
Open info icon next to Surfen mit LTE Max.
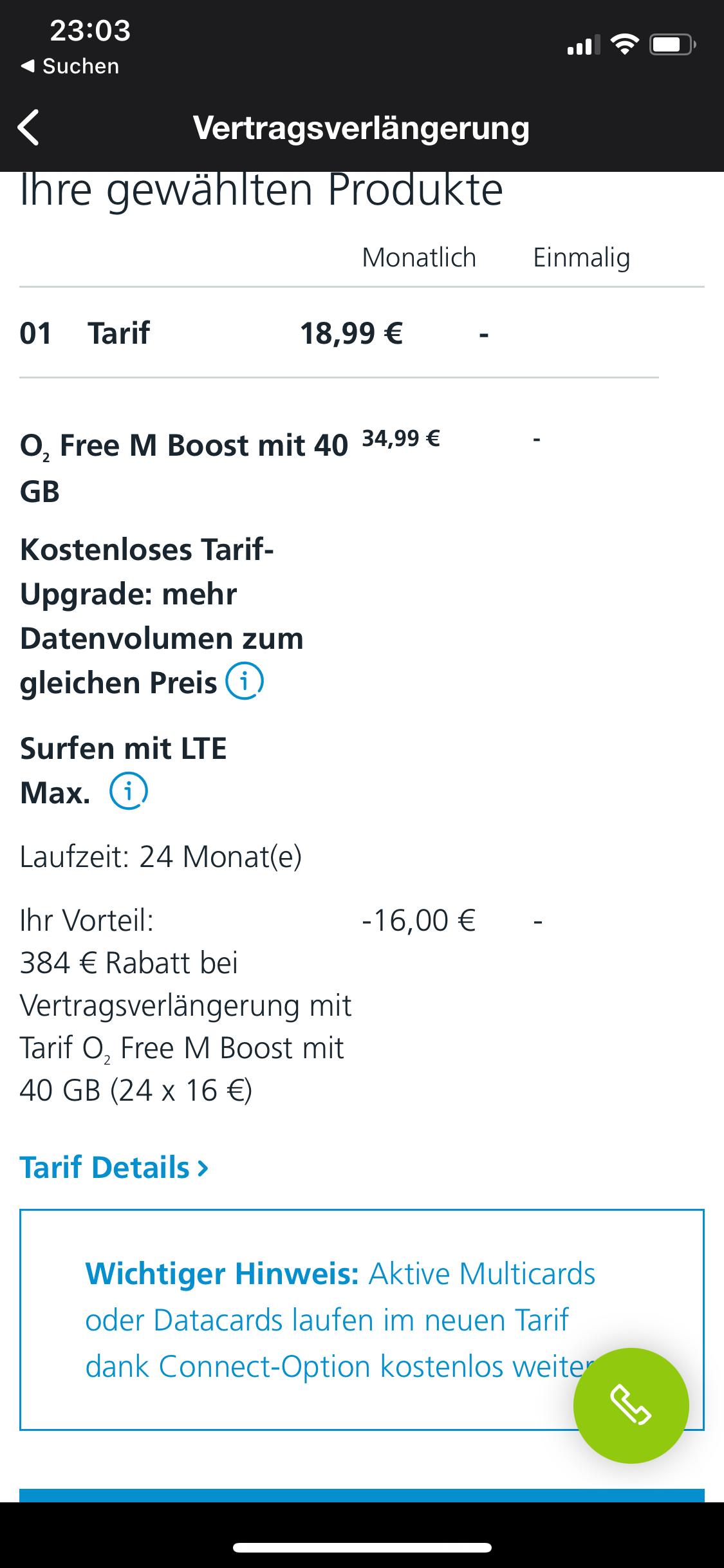click(x=129, y=790)
